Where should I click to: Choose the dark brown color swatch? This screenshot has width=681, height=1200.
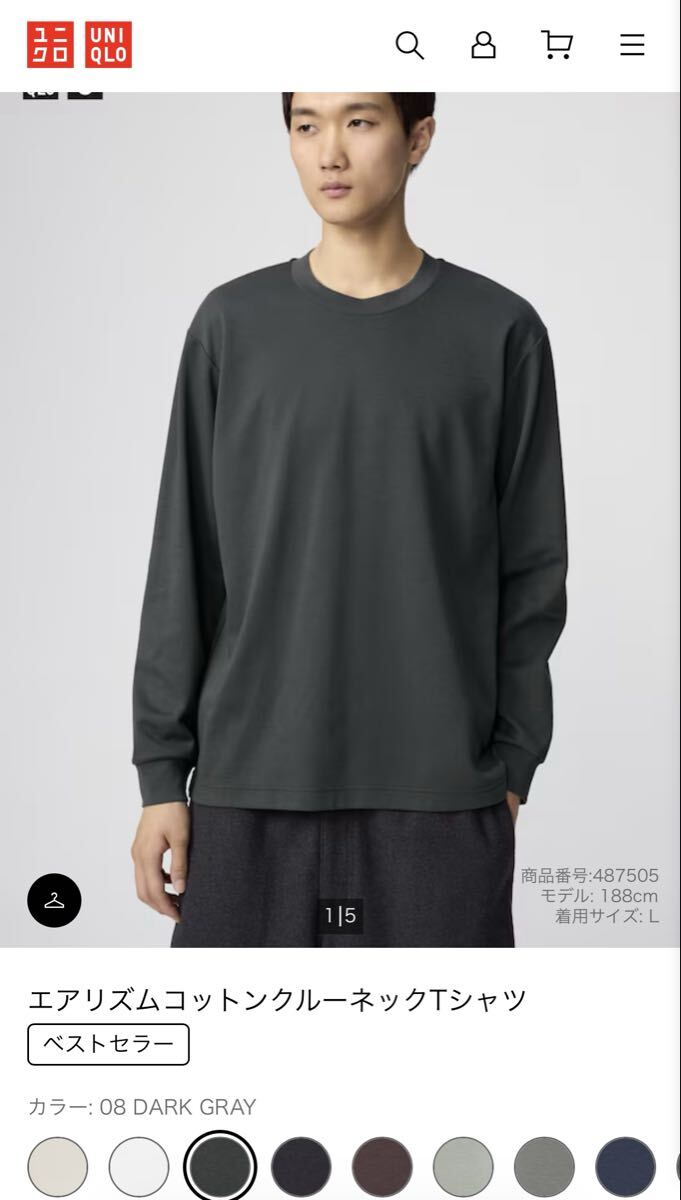coord(382,1167)
